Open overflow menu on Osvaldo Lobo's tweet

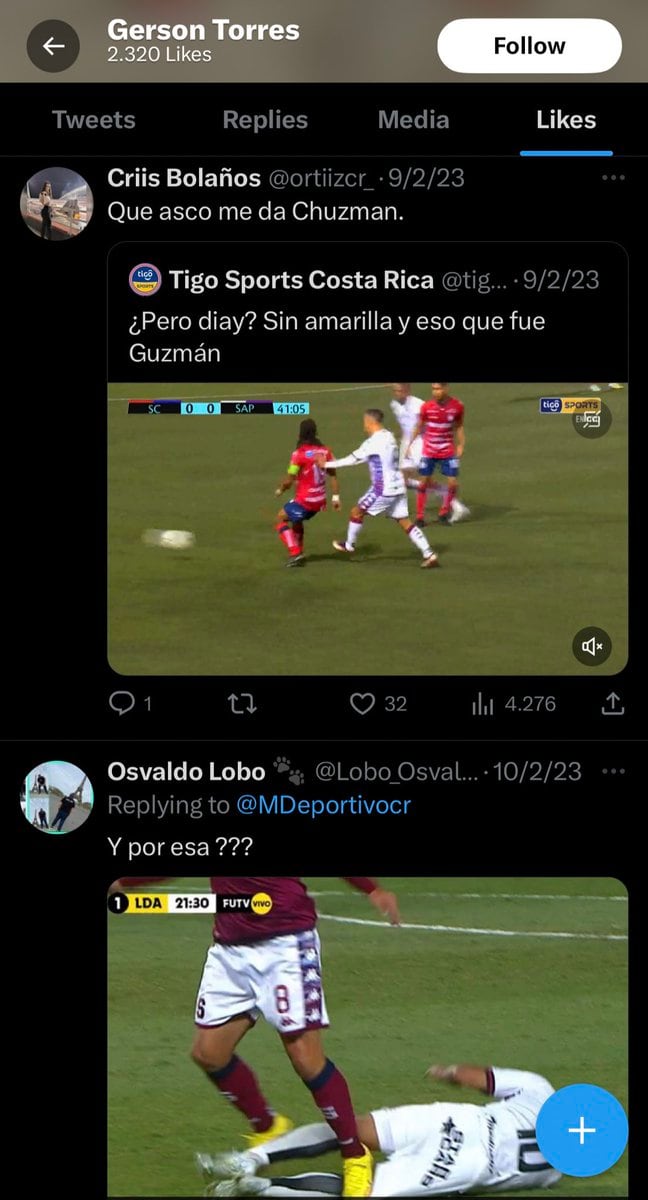[x=613, y=771]
